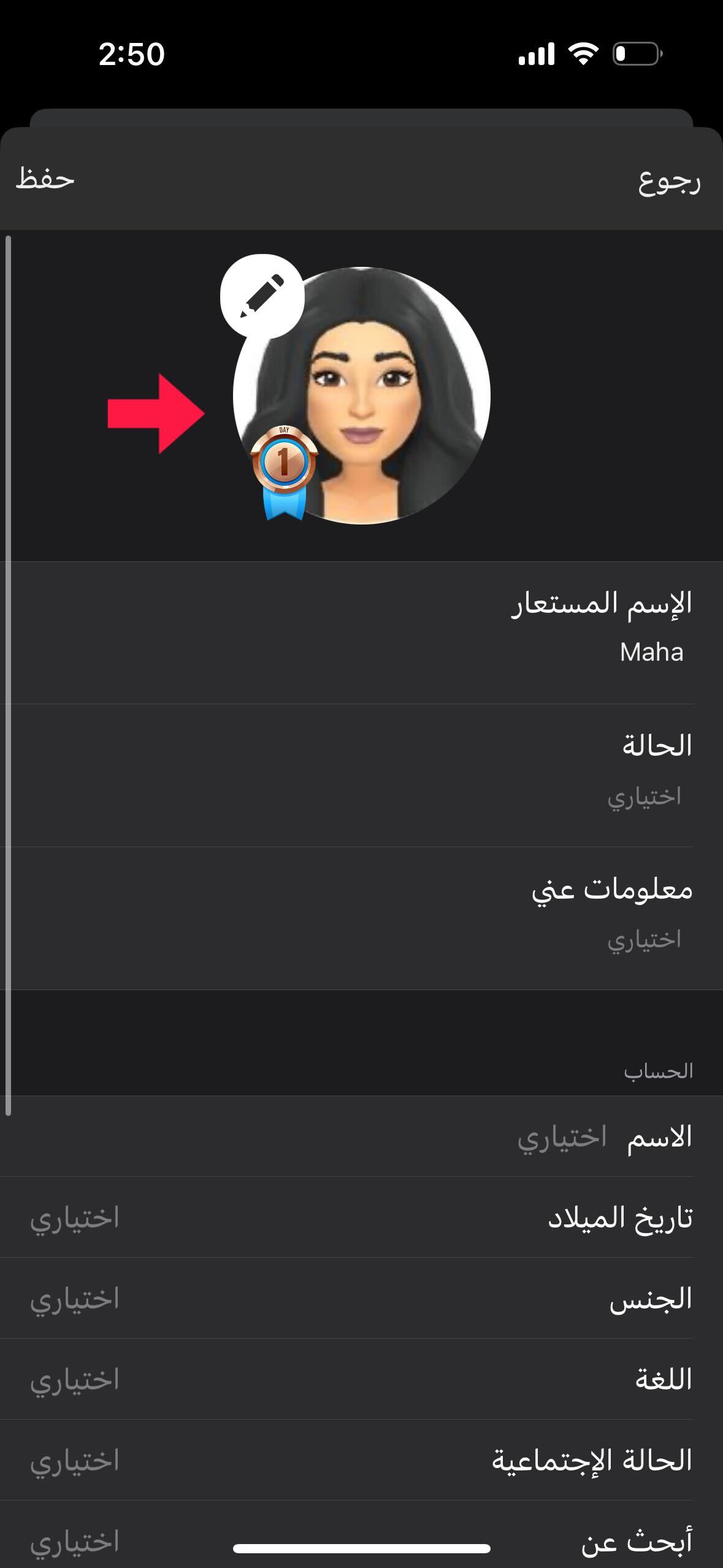Open الحالة الإجتماعية marital status row
Screen dimensions: 723x1568
[361, 1460]
